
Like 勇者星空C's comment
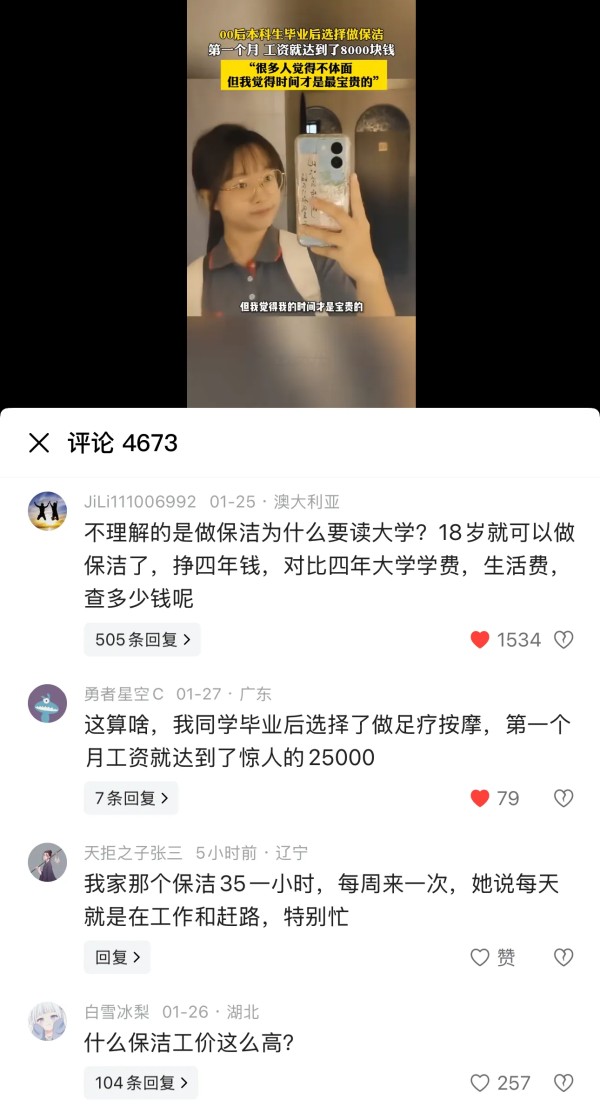(x=480, y=798)
